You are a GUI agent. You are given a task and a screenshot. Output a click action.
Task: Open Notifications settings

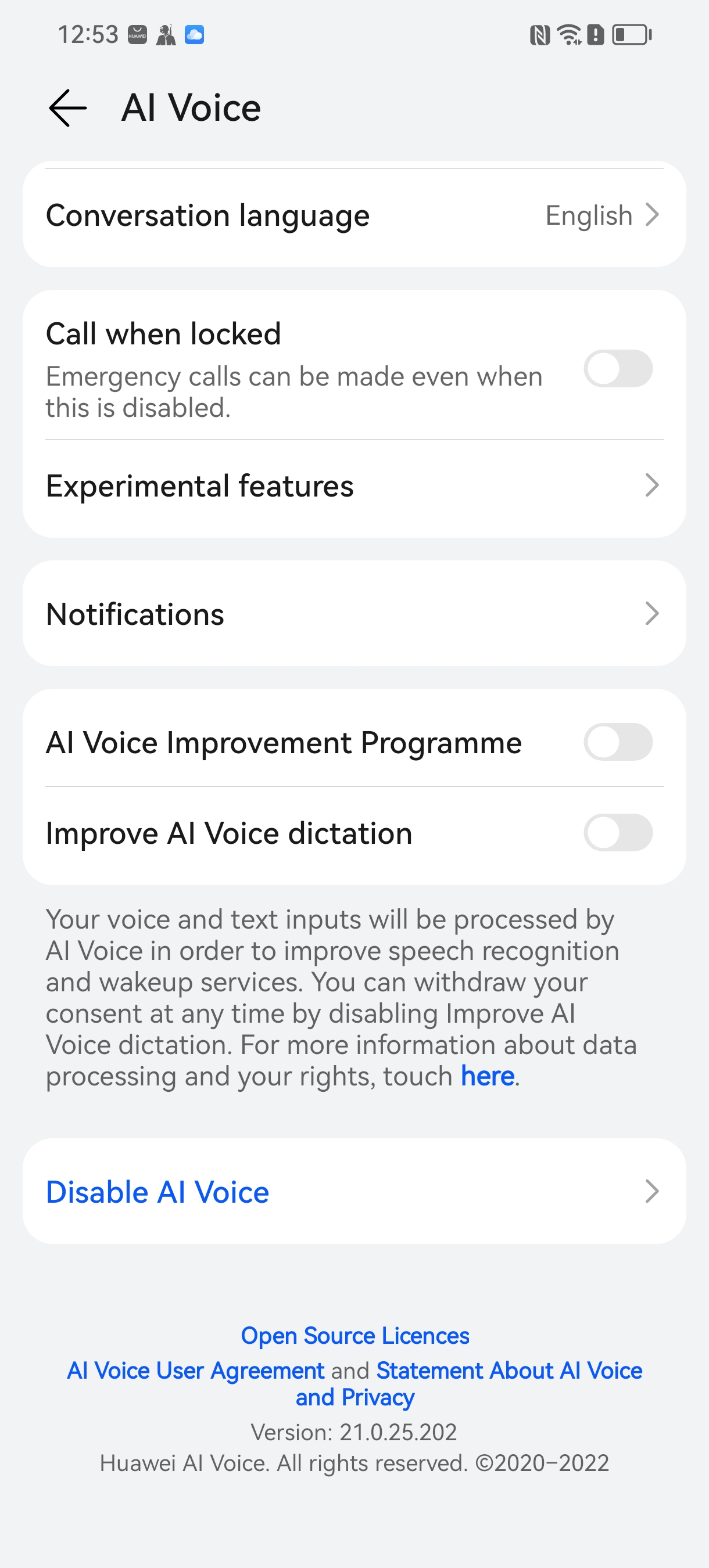[354, 614]
